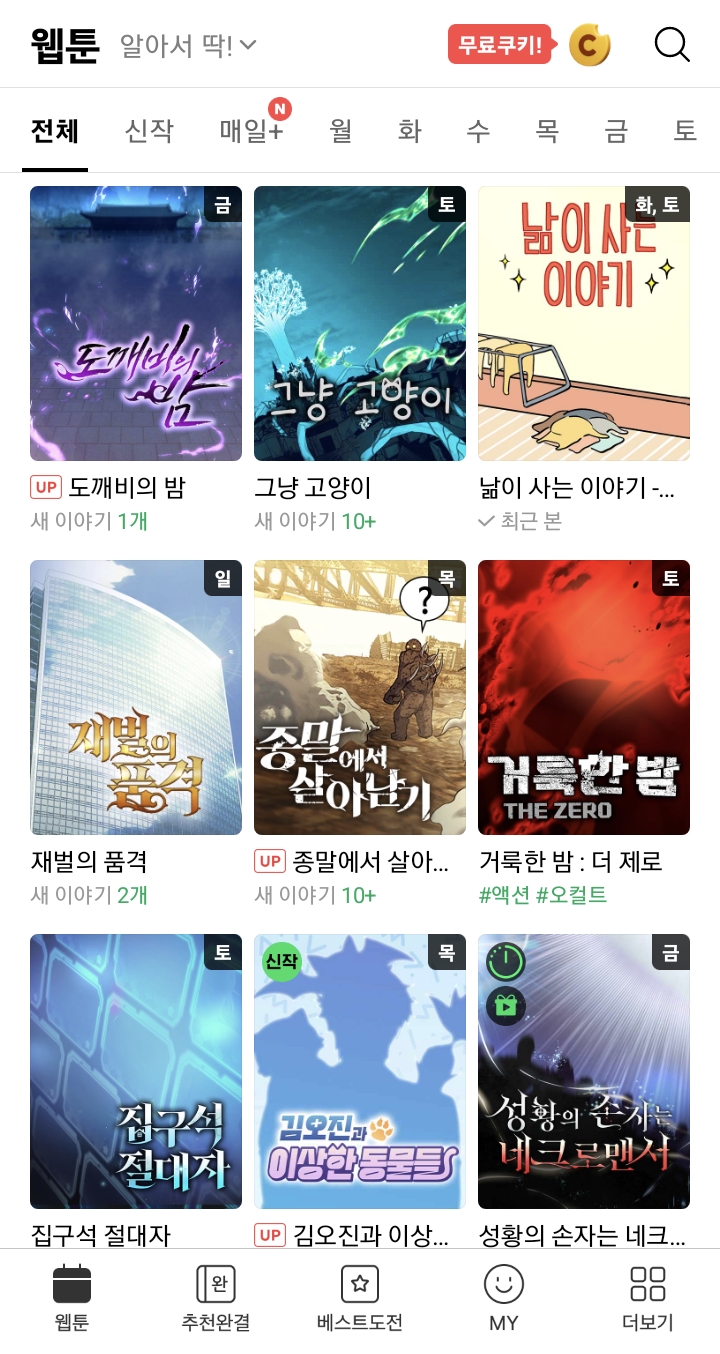Expand the 알아서 딱! sort dropdown
The width and height of the screenshot is (720, 1354).
189,45
